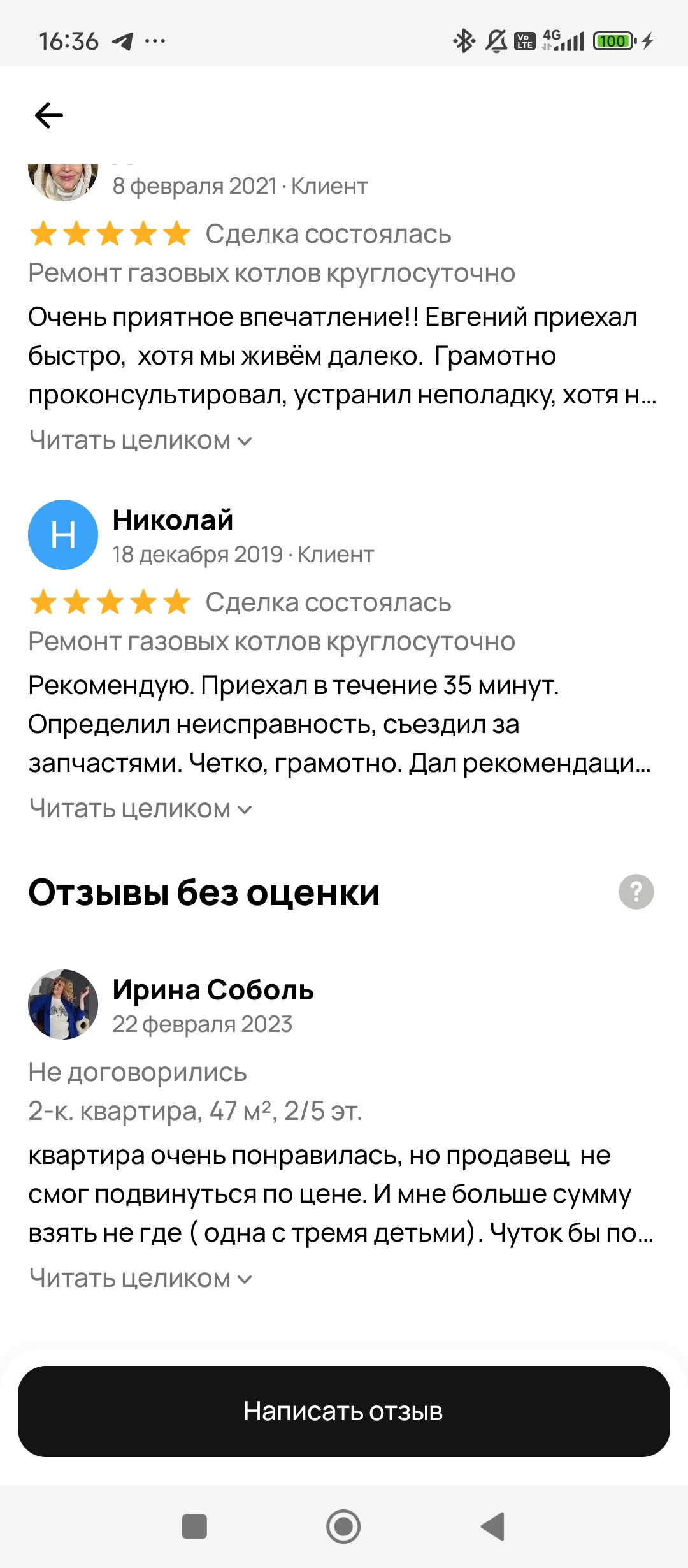Go to the system home screen

(343, 1527)
